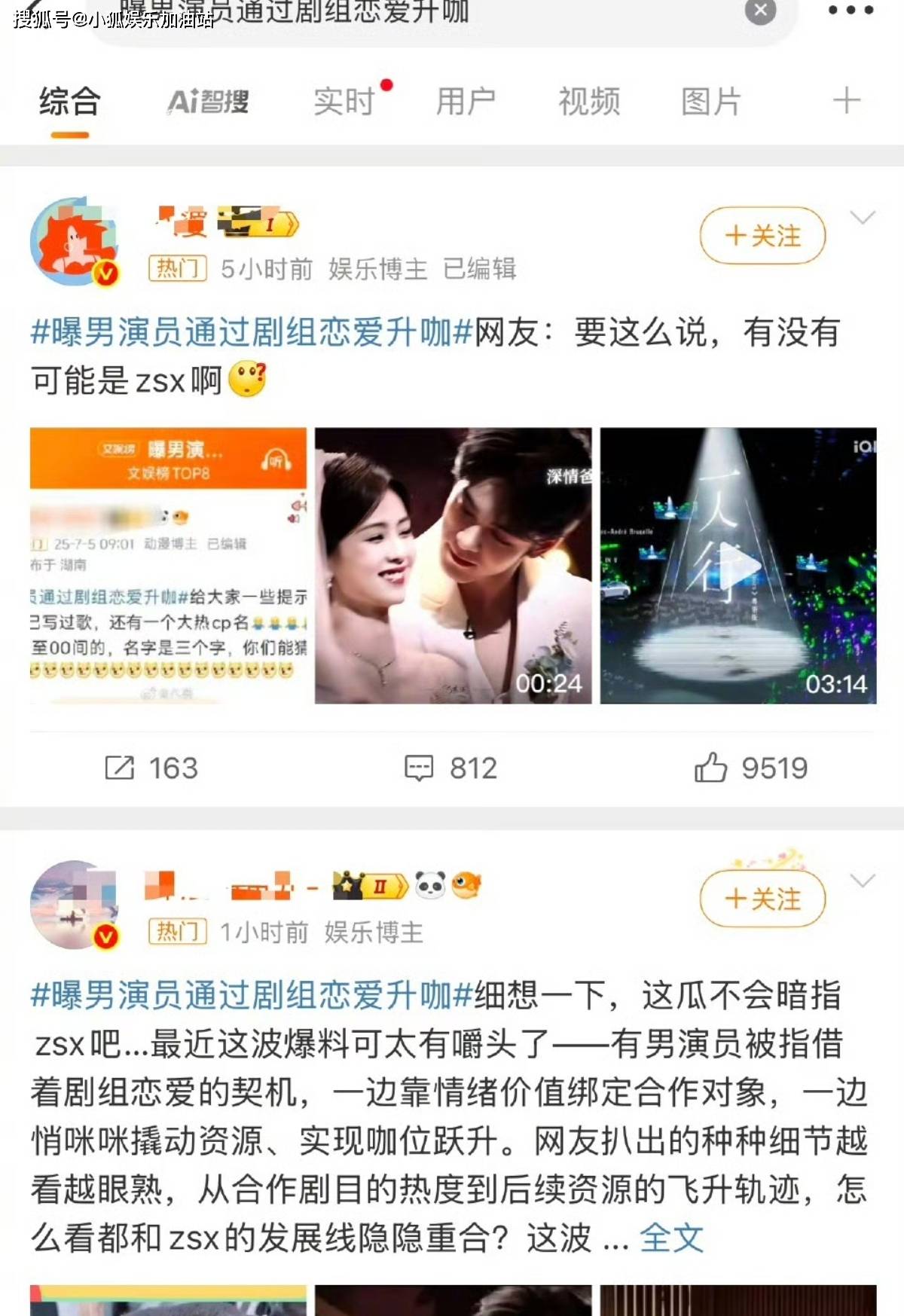Switch to the 实时 tab
904x1316 pixels.
344,102
